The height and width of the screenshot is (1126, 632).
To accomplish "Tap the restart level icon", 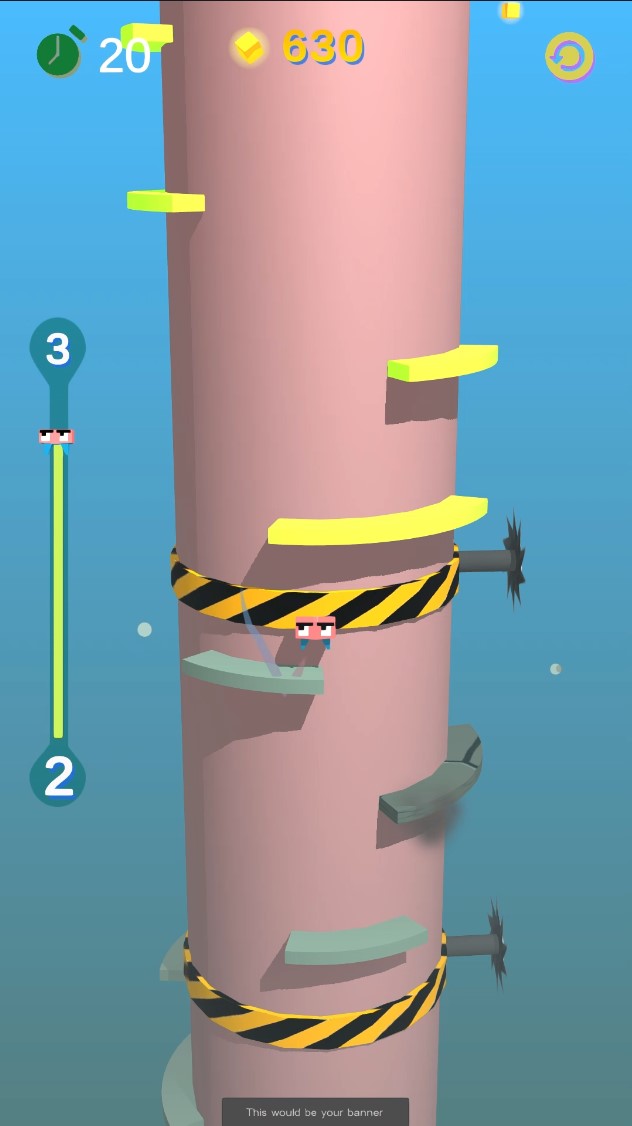I will pos(569,56).
